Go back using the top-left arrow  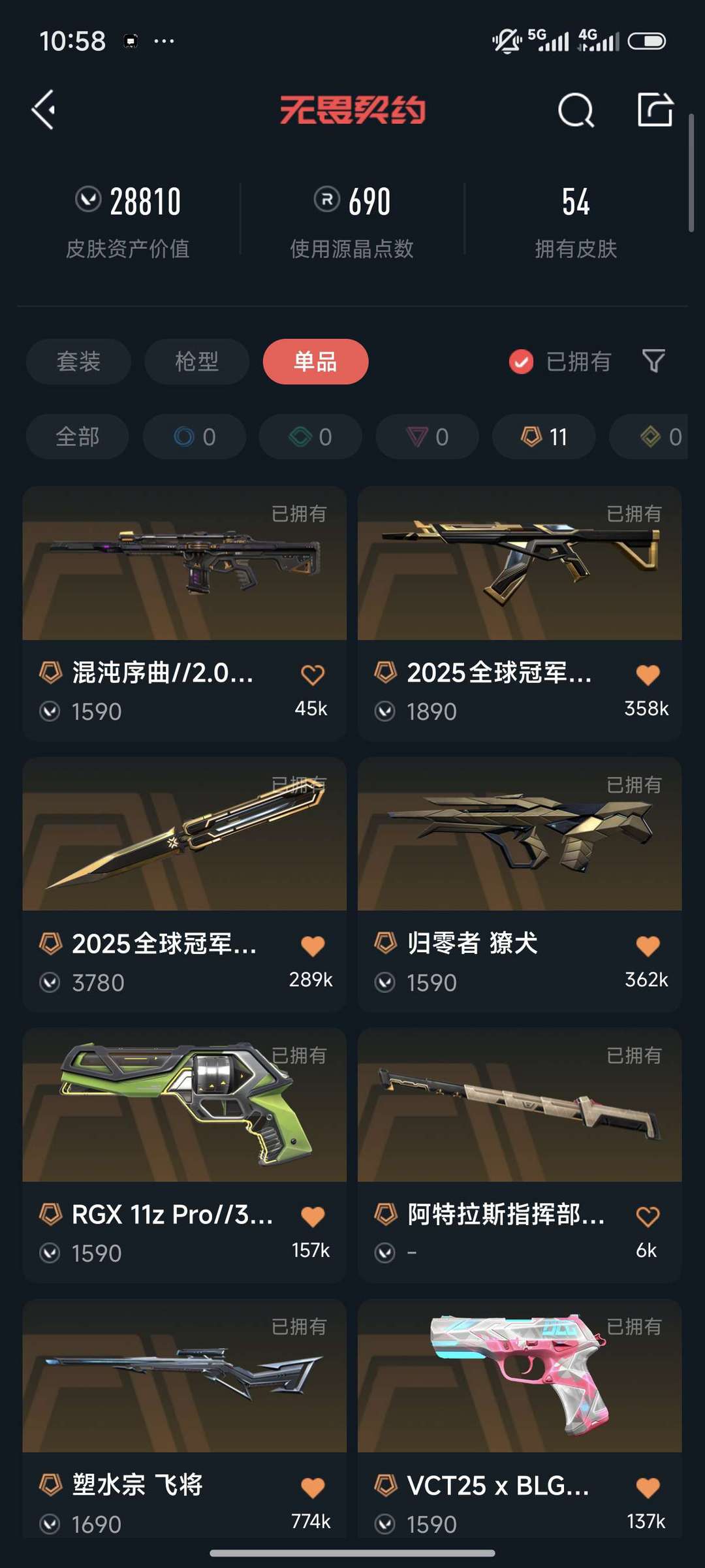[x=44, y=110]
